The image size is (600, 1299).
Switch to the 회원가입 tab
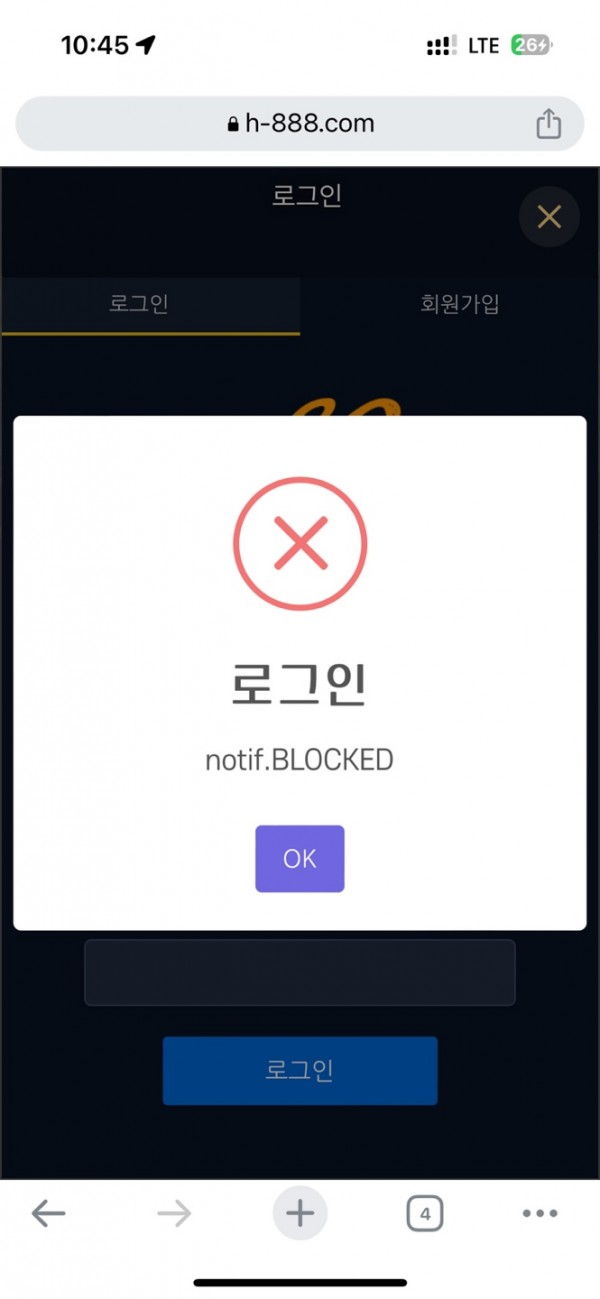pos(459,304)
